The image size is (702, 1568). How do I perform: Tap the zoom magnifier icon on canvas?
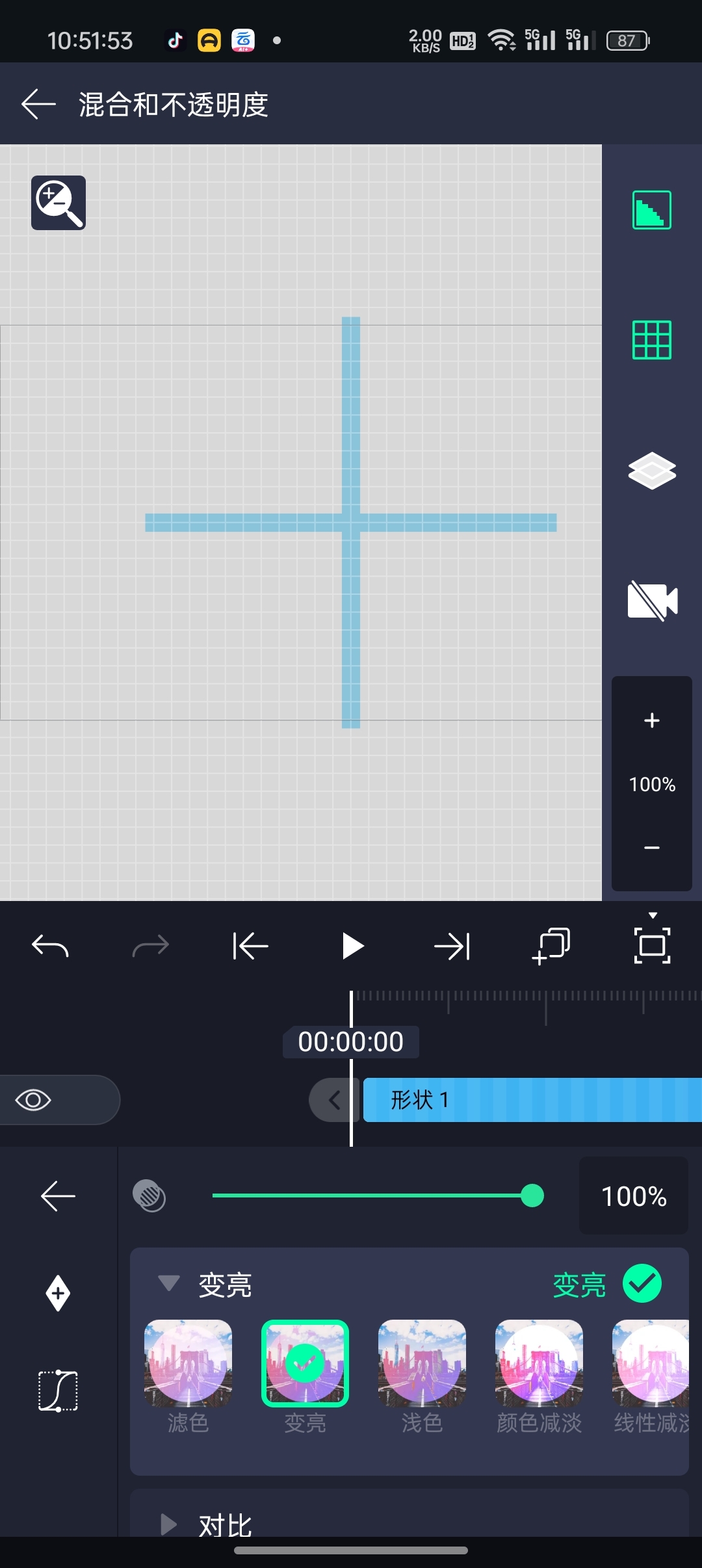(58, 203)
